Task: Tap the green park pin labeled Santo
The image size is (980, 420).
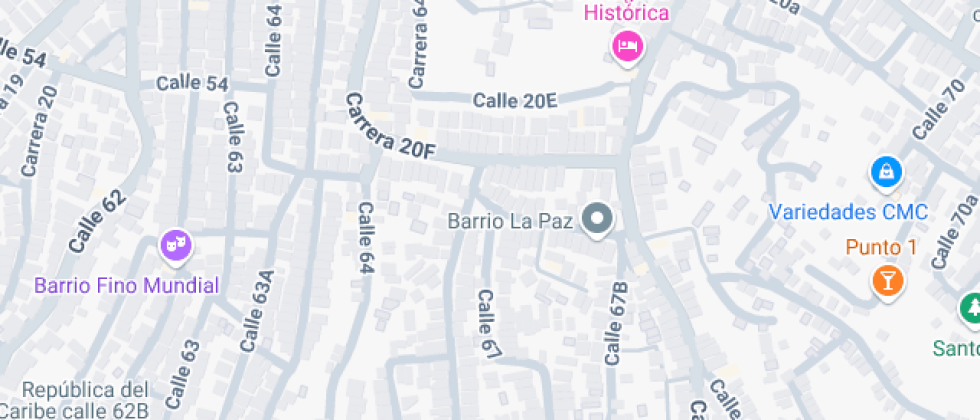Action: pyautogui.click(x=971, y=309)
